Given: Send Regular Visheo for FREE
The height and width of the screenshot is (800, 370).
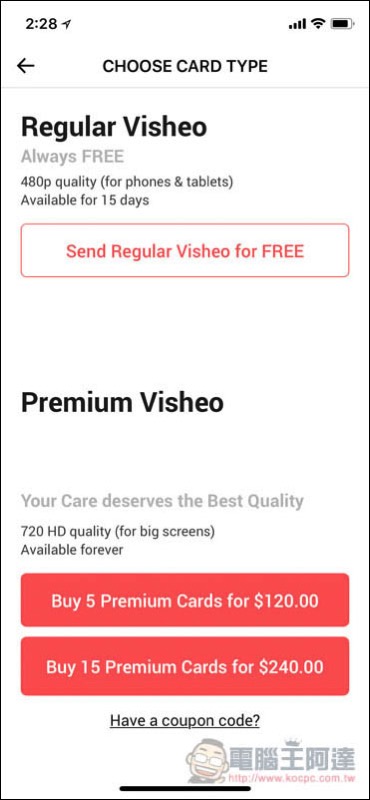Looking at the screenshot, I should click(185, 251).
